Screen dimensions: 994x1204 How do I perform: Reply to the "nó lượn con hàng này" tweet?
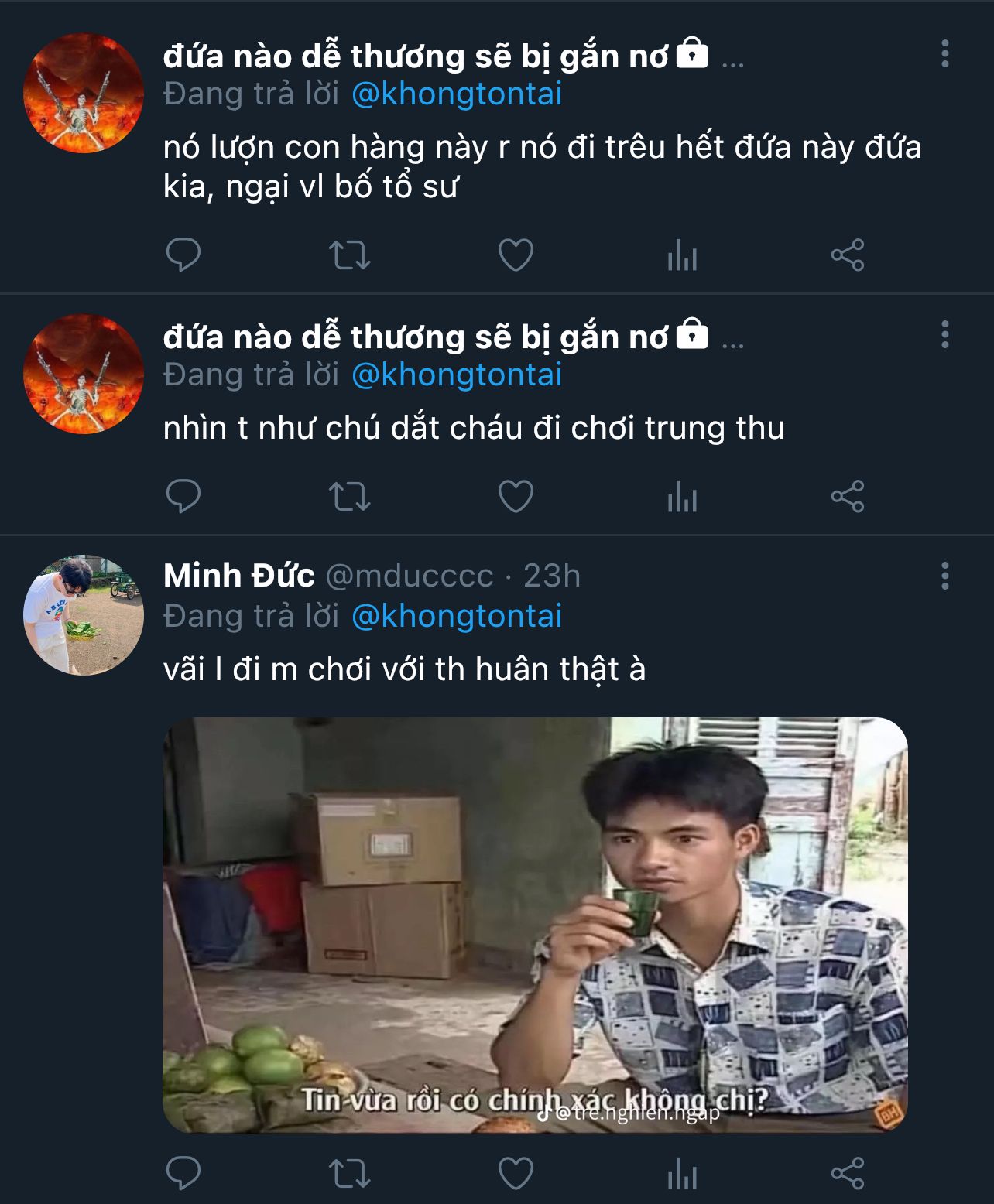pos(183,255)
